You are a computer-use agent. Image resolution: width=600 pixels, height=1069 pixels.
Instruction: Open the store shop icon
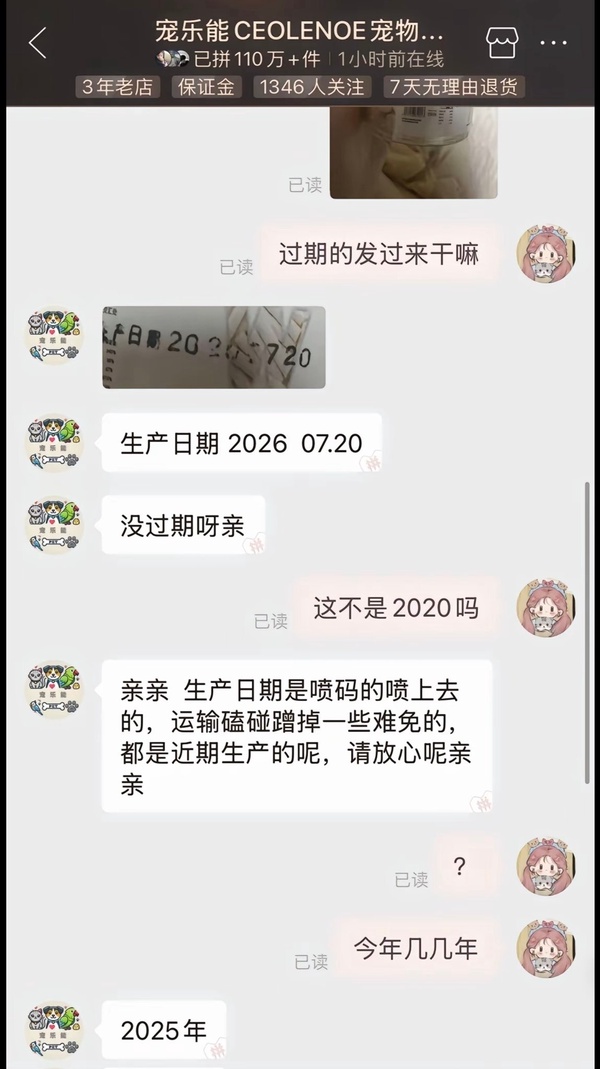point(501,43)
